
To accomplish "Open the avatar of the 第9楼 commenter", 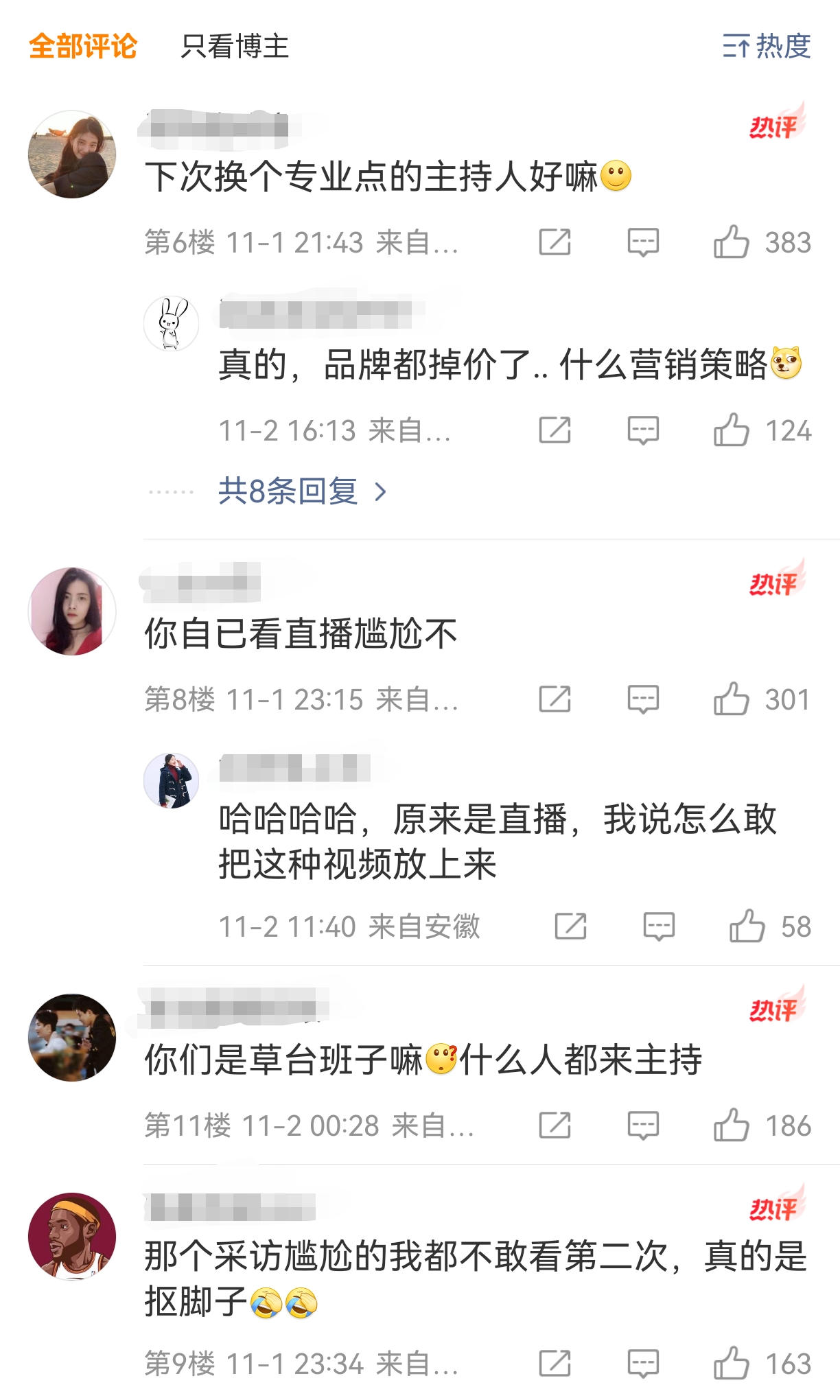I will (x=72, y=1236).
